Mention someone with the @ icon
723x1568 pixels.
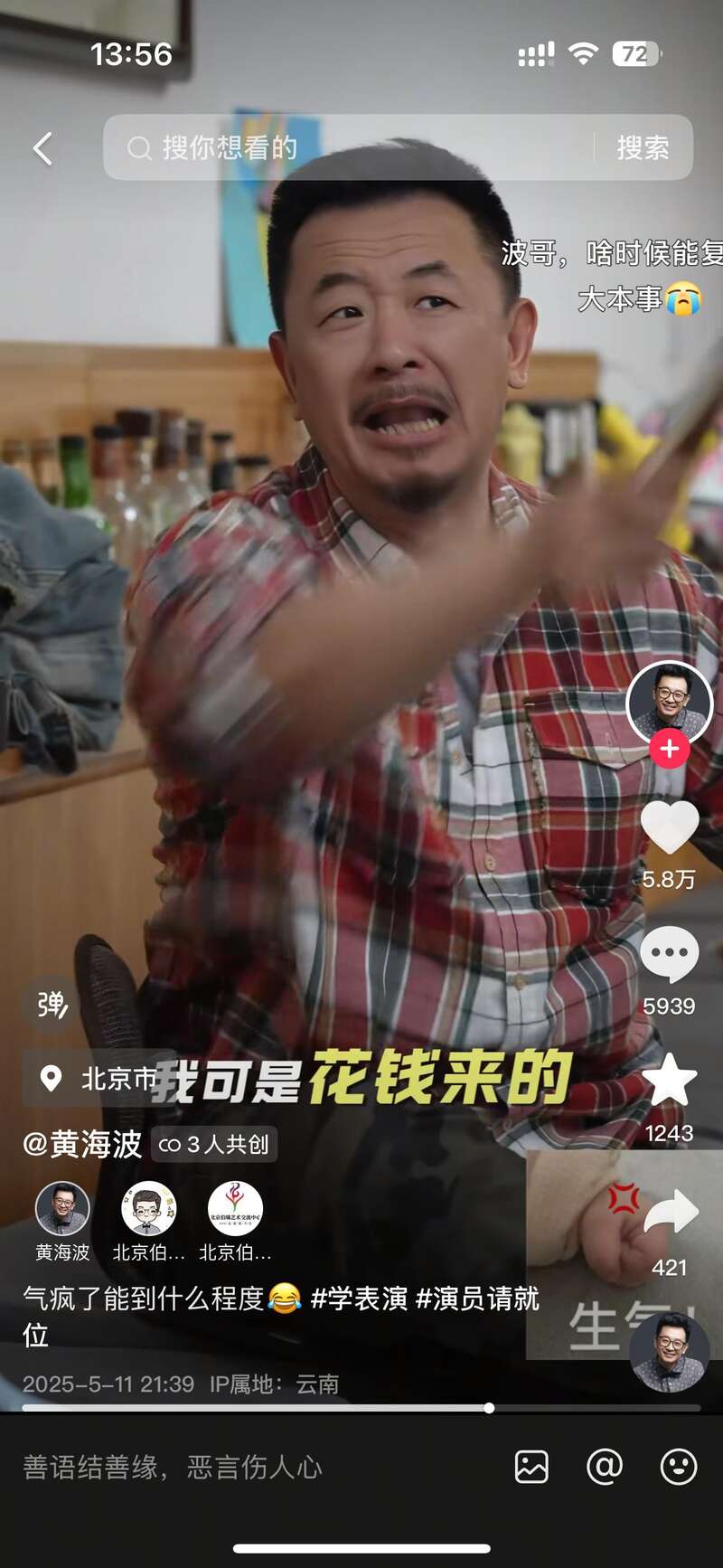(605, 1467)
